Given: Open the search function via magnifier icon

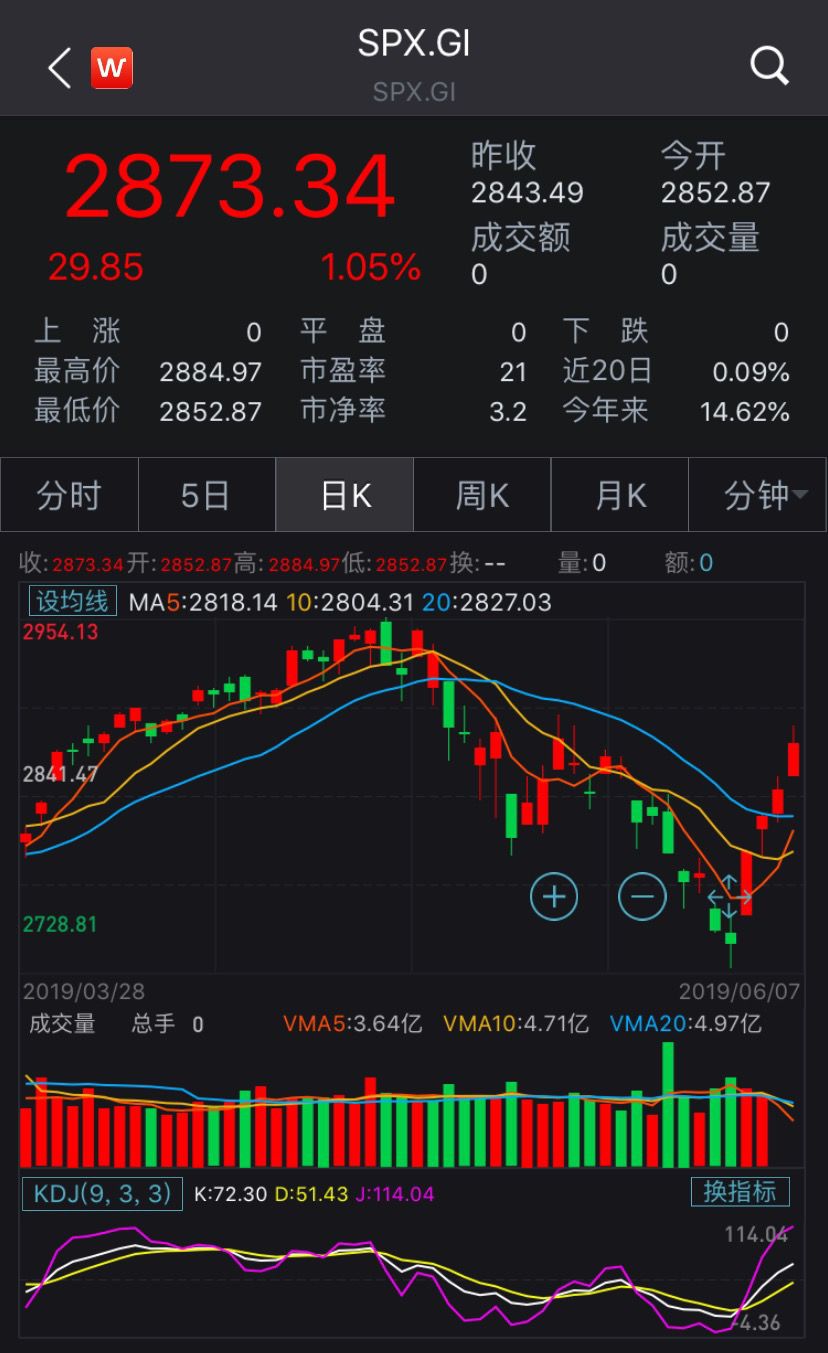Looking at the screenshot, I should (x=769, y=67).
